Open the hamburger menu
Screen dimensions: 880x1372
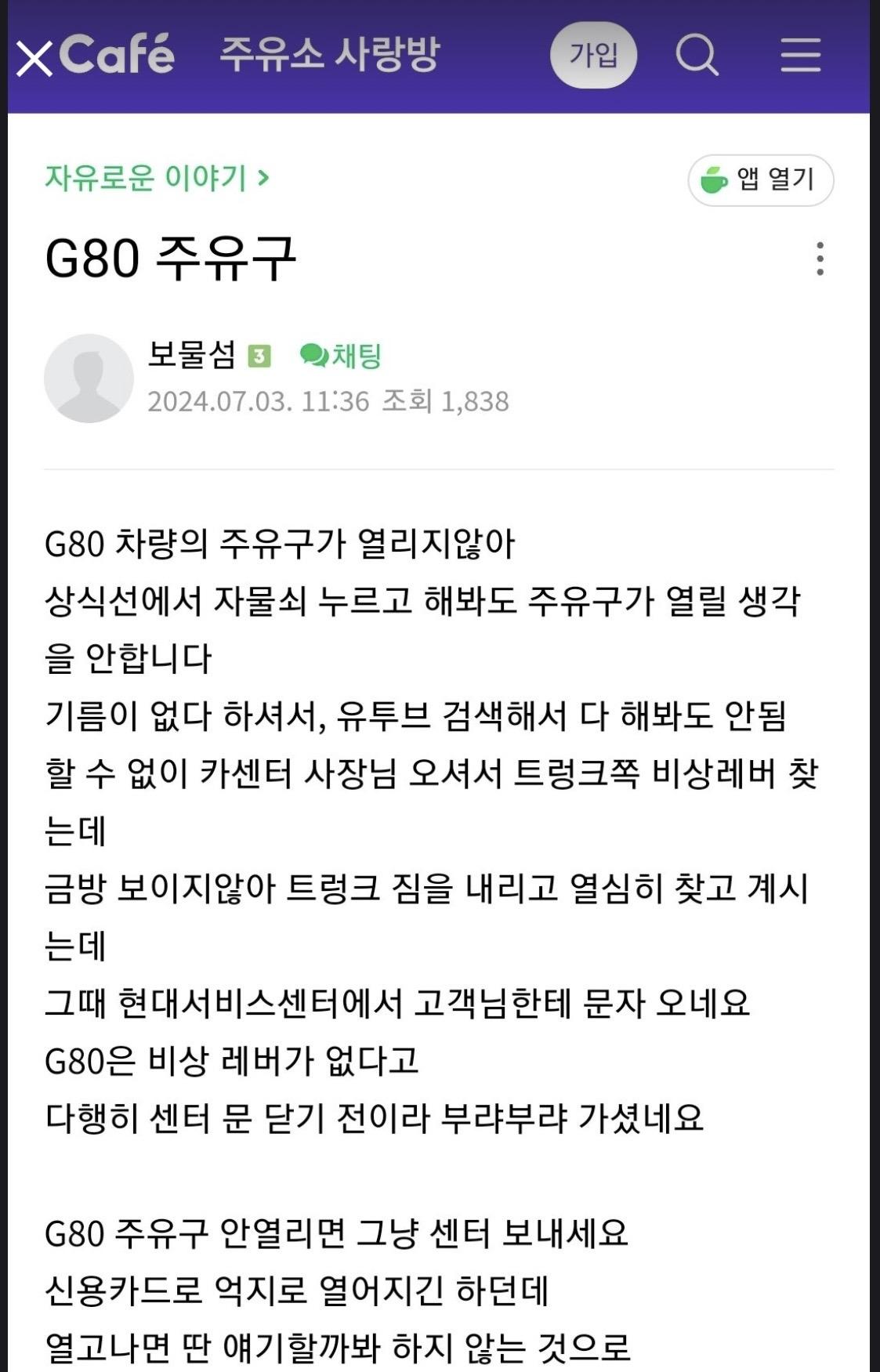(800, 56)
